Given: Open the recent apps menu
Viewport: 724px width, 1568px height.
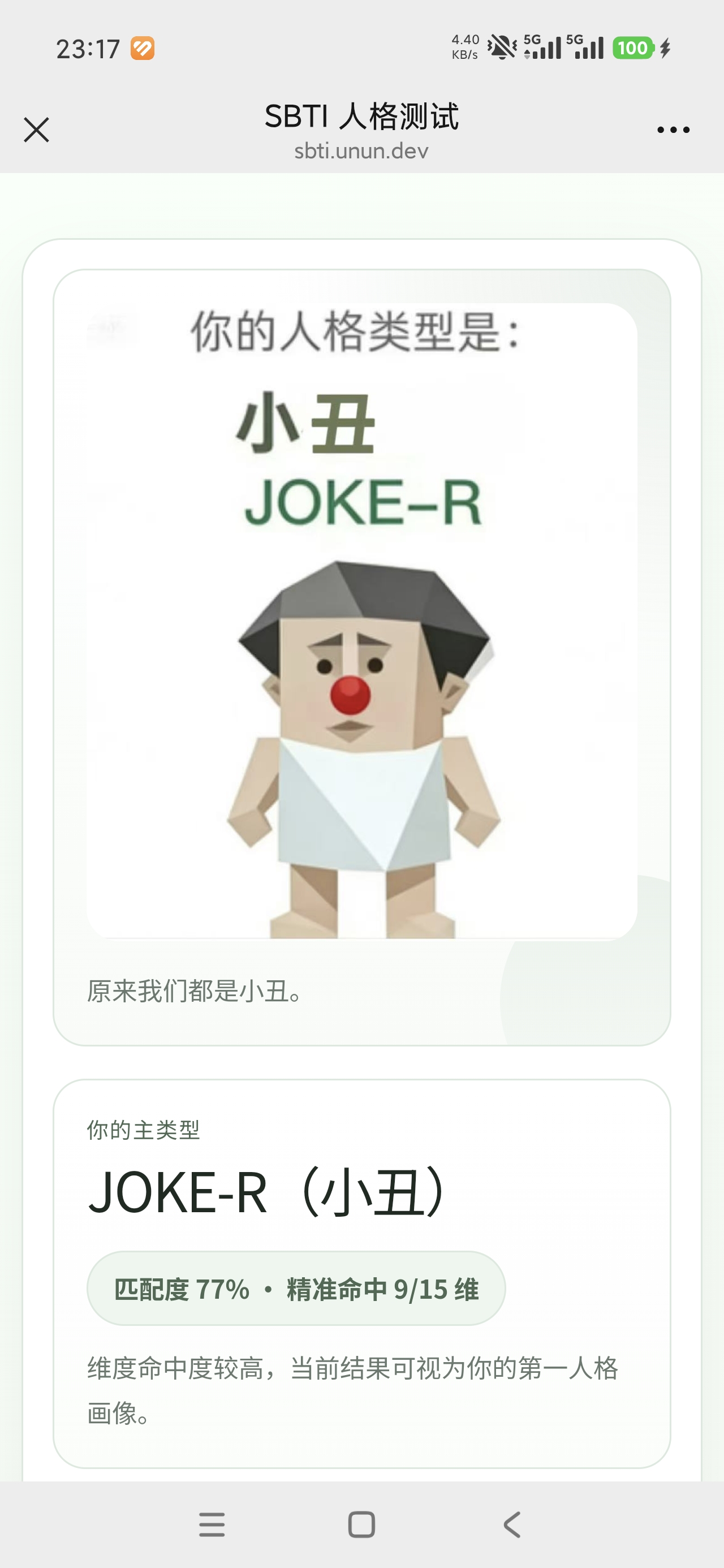Looking at the screenshot, I should tap(212, 1525).
